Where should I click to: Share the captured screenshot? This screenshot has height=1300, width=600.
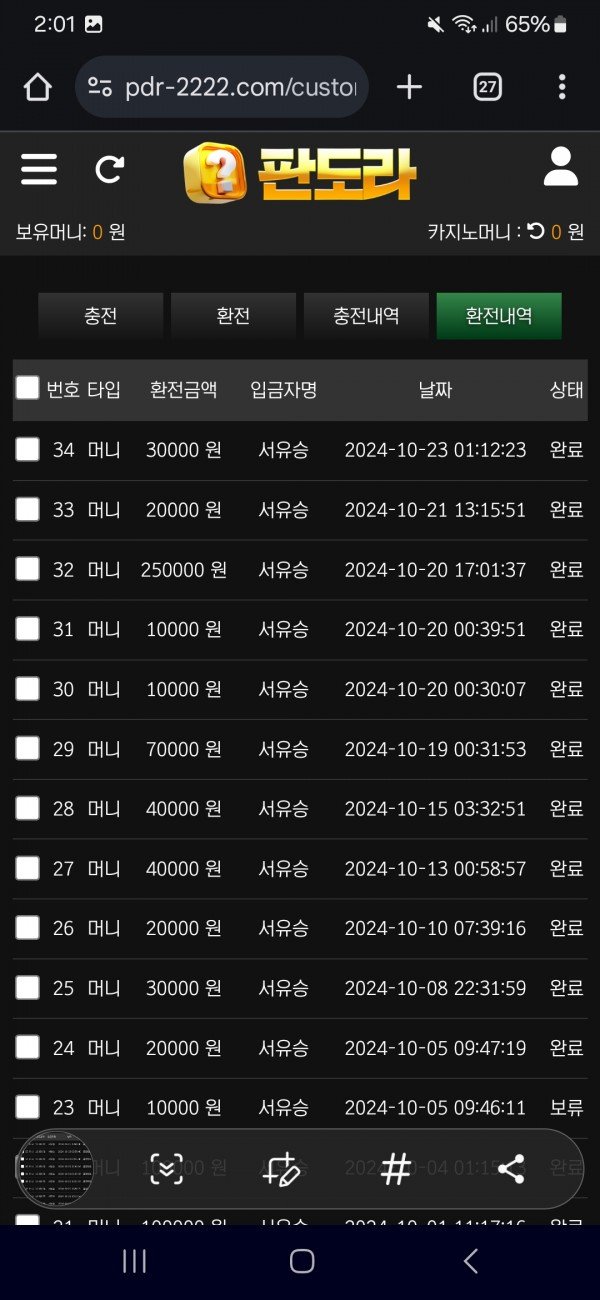(511, 1169)
